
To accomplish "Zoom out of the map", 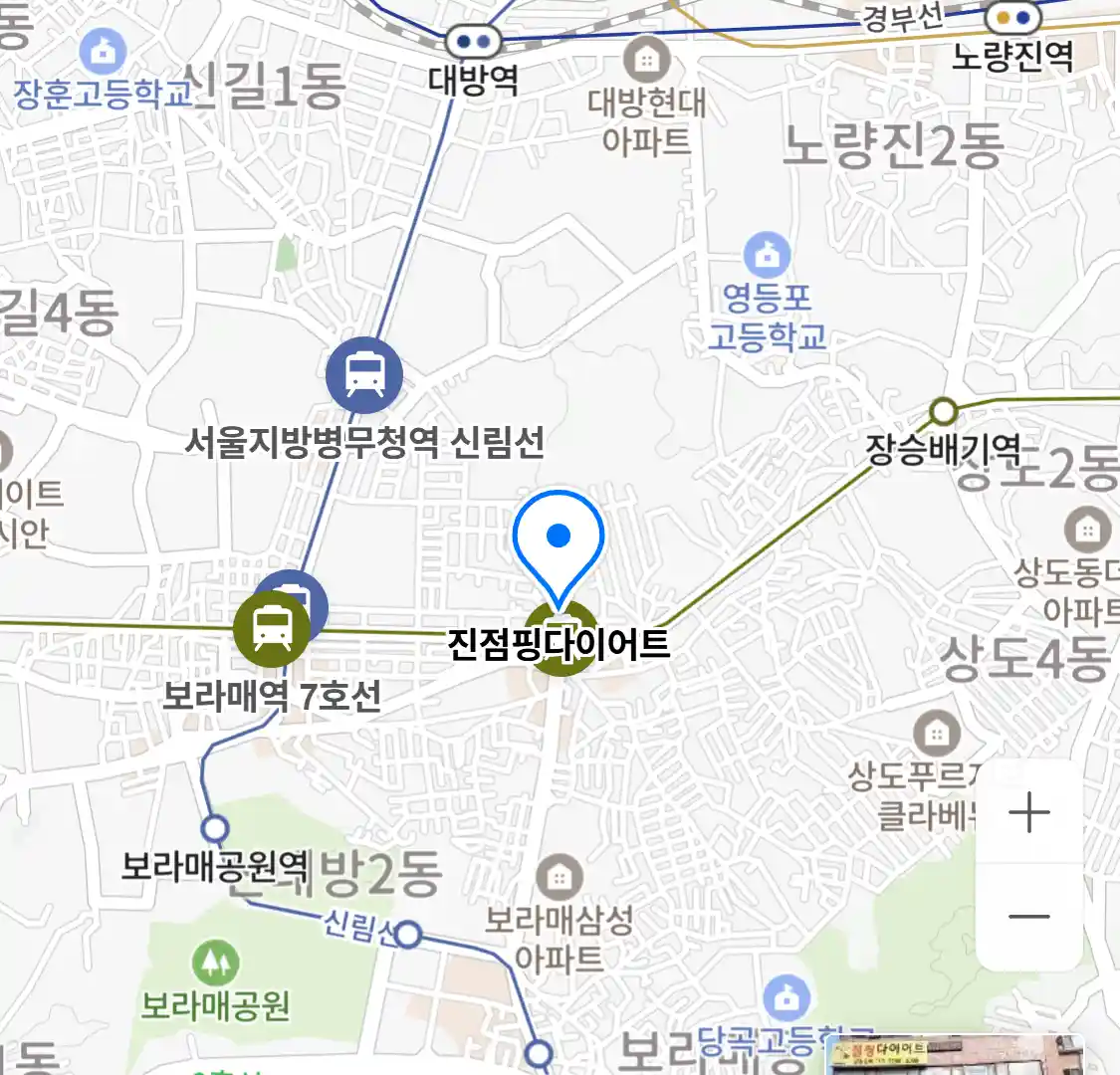I will (1028, 917).
